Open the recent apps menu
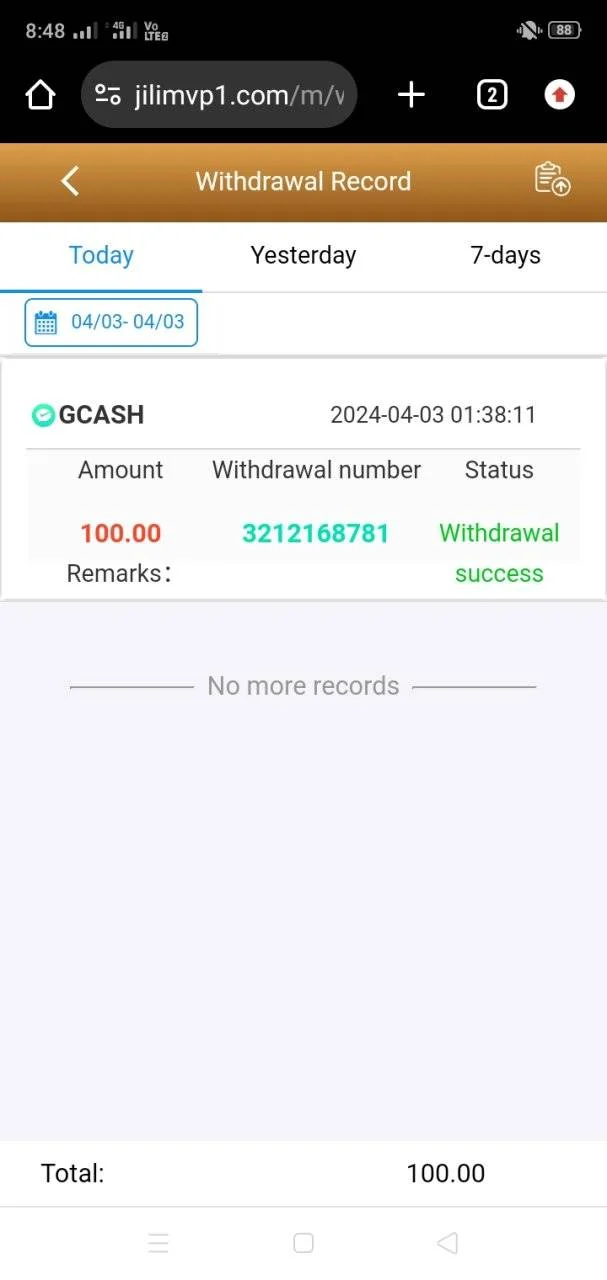The width and height of the screenshot is (607, 1280). [x=158, y=1243]
